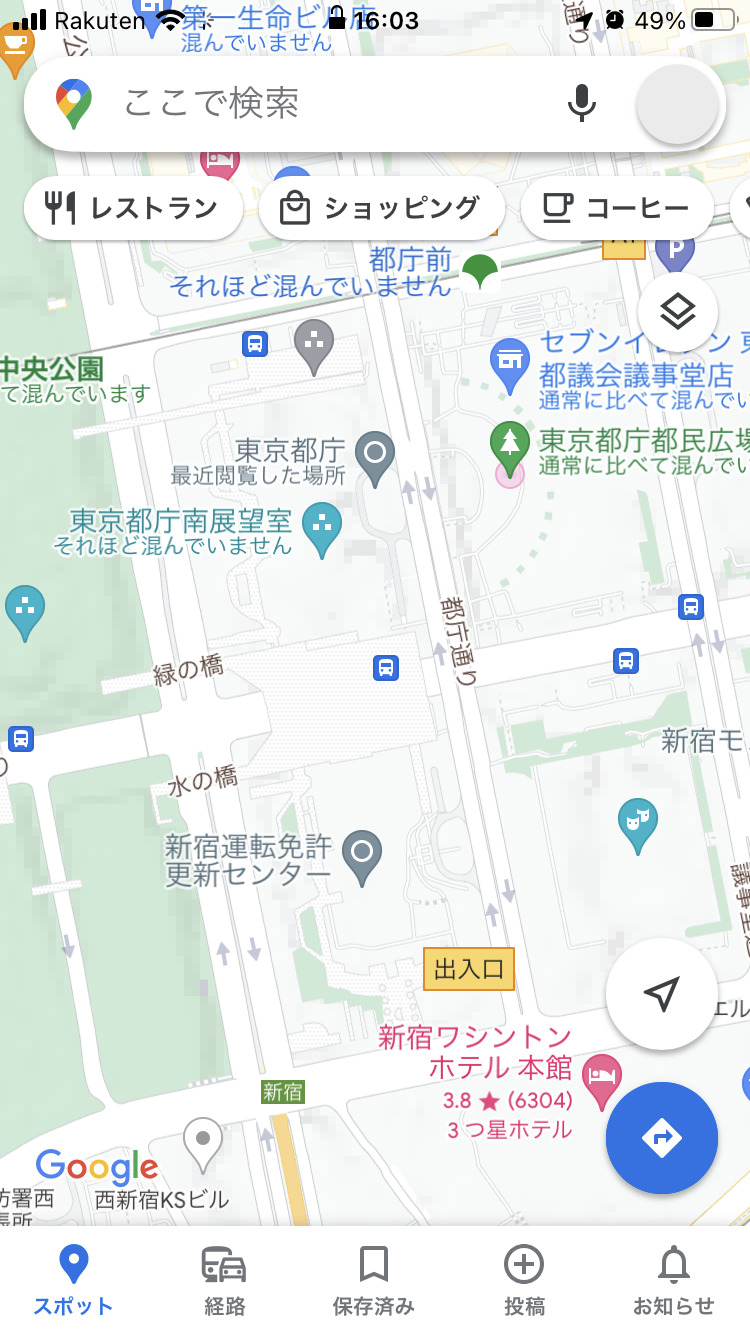Image resolution: width=750 pixels, height=1334 pixels.
Task: Tap the 東京都庁 map pin
Action: click(375, 456)
